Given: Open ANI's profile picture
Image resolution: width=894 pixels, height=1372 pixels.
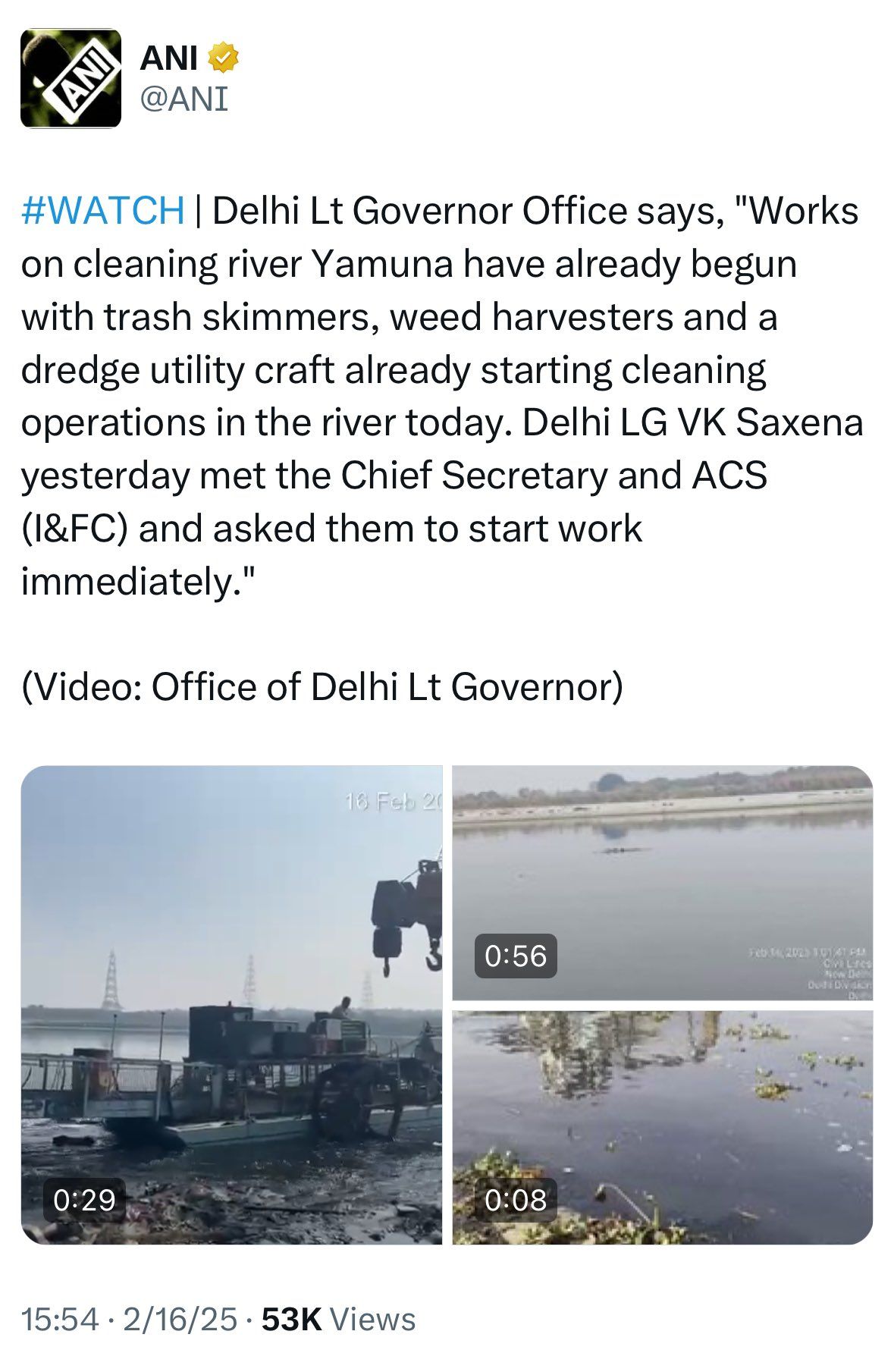Looking at the screenshot, I should click(71, 78).
